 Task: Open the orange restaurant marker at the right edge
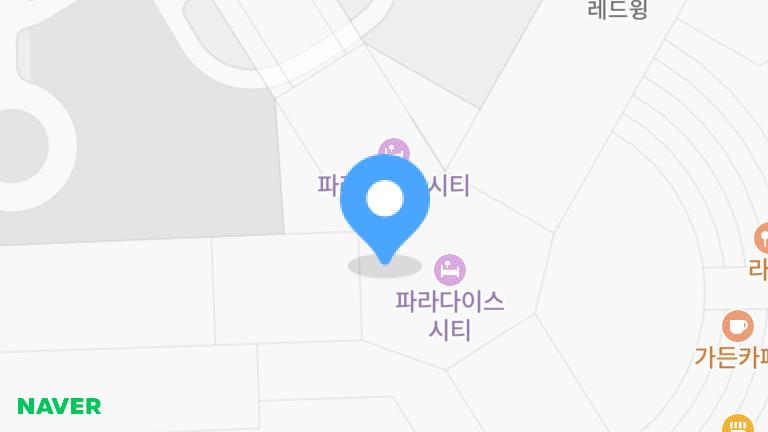pyautogui.click(x=762, y=238)
